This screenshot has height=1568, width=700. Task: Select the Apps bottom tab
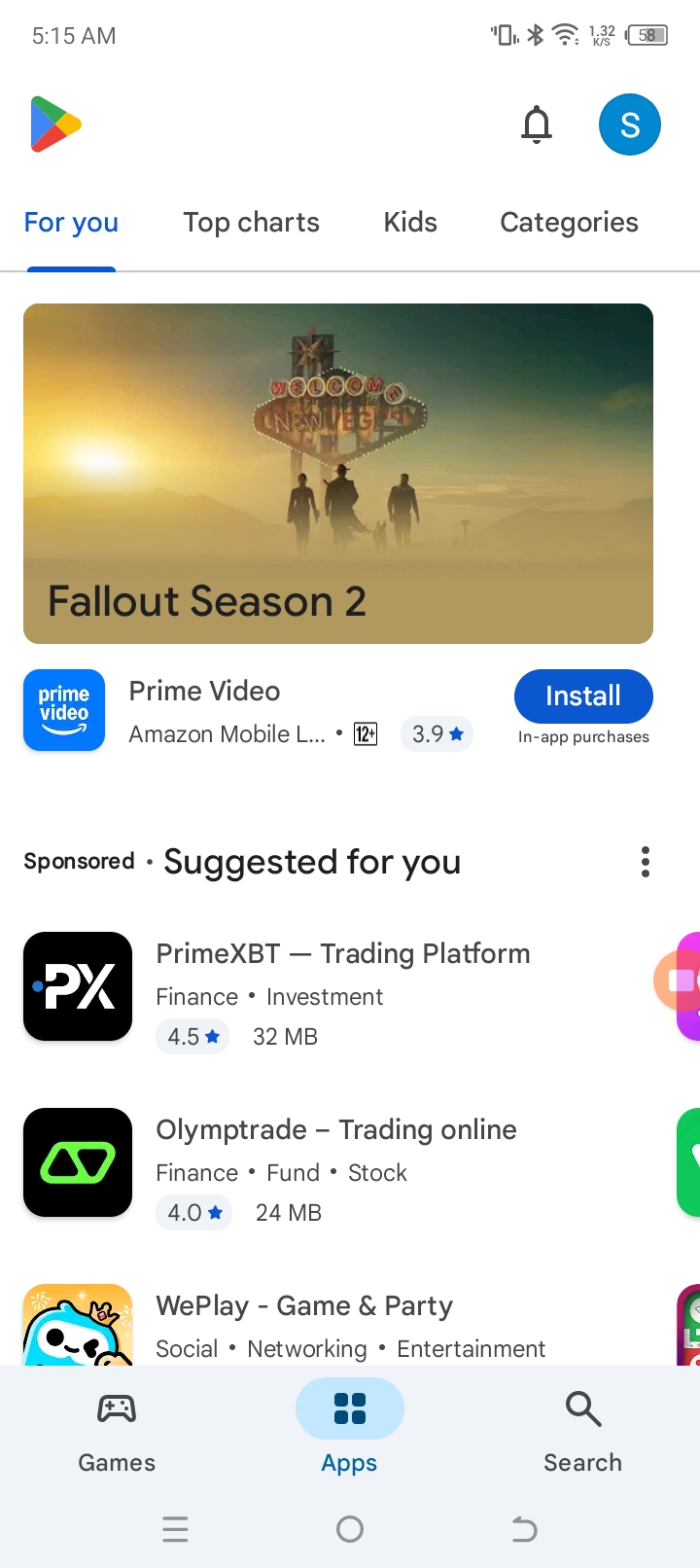coord(349,1432)
